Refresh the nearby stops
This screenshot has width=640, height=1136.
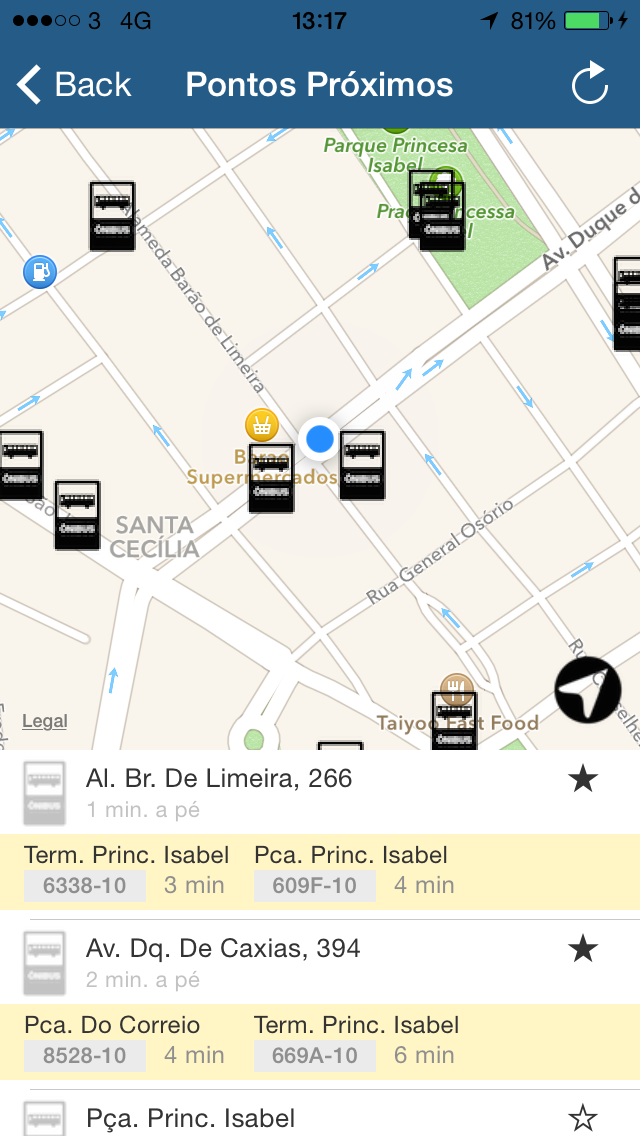coord(589,84)
